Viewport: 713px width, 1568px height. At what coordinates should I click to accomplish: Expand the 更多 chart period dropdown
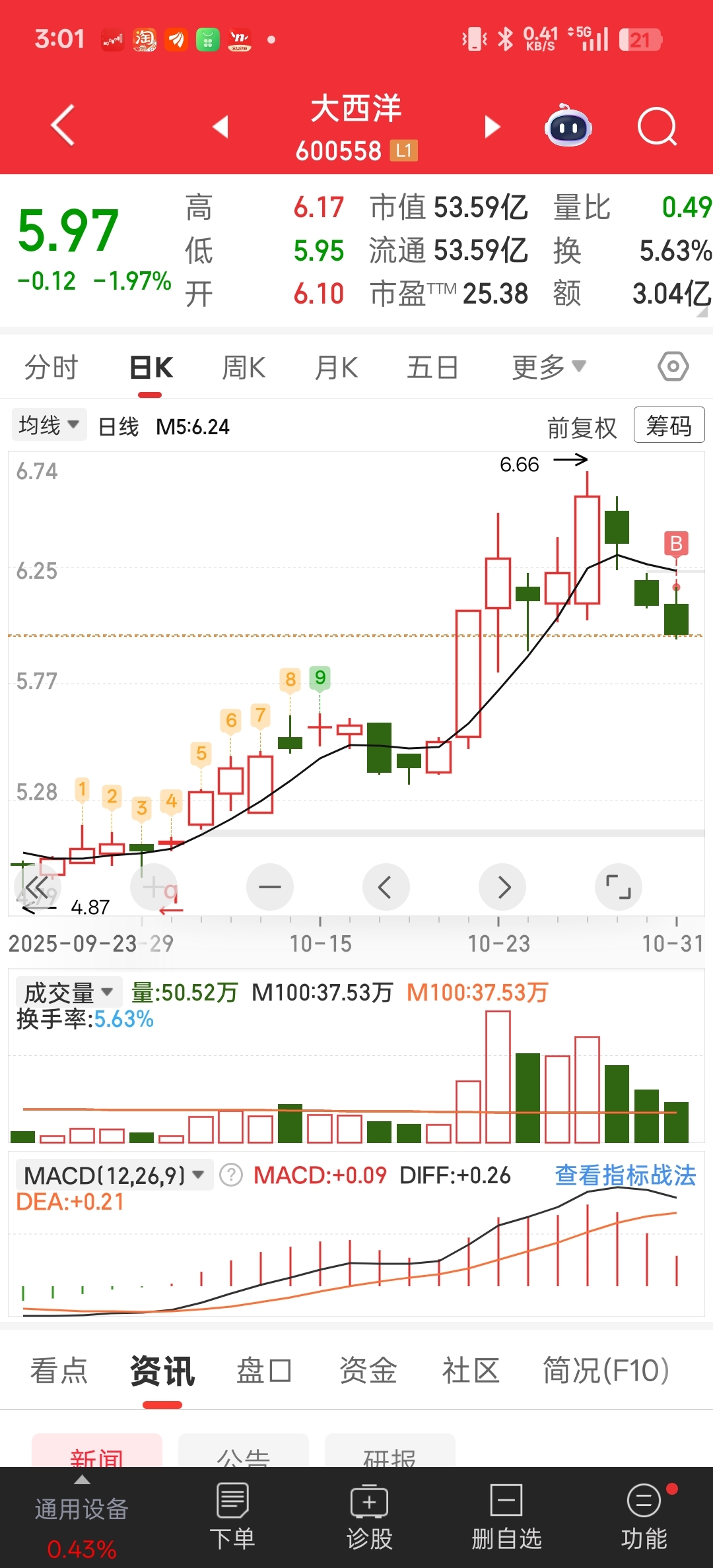[548, 367]
